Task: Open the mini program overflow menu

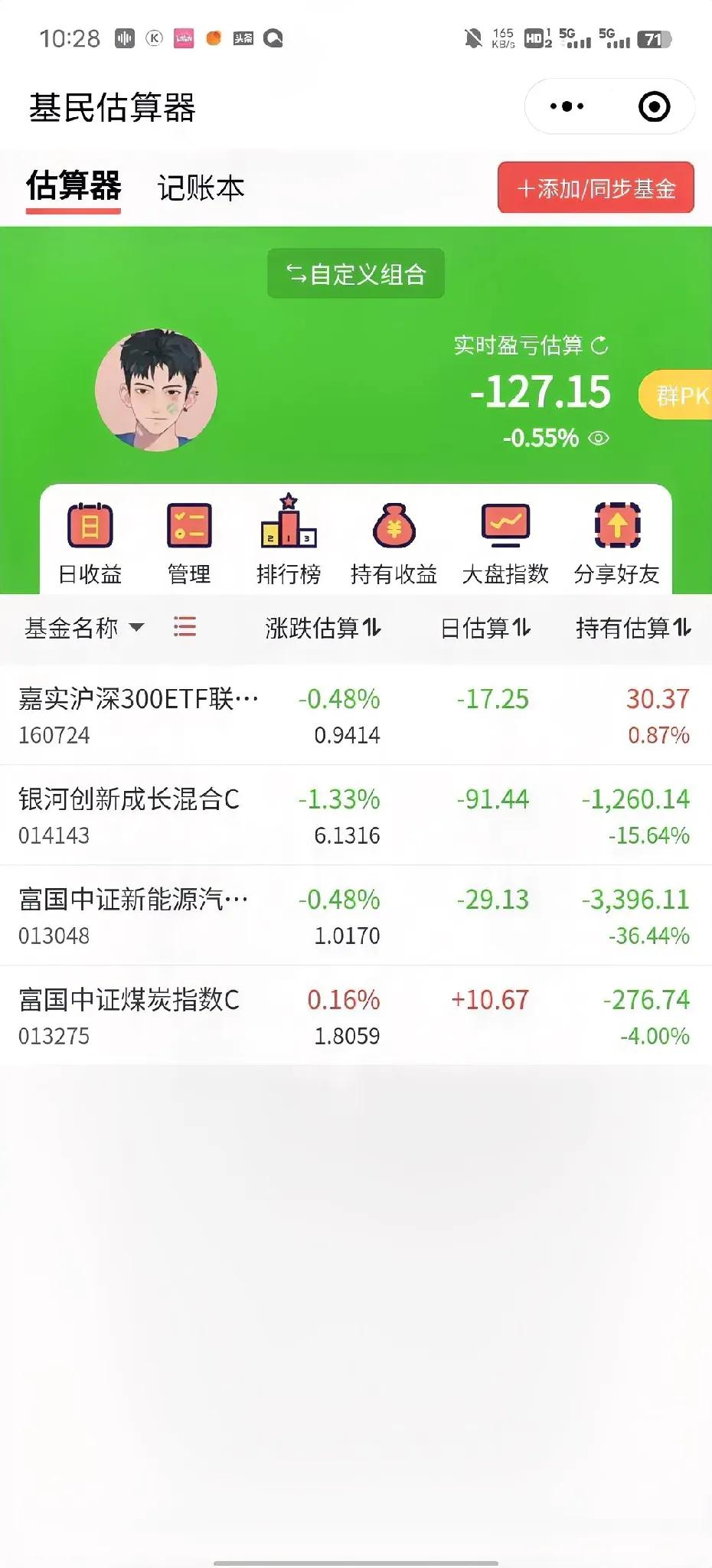Action: coord(567,106)
